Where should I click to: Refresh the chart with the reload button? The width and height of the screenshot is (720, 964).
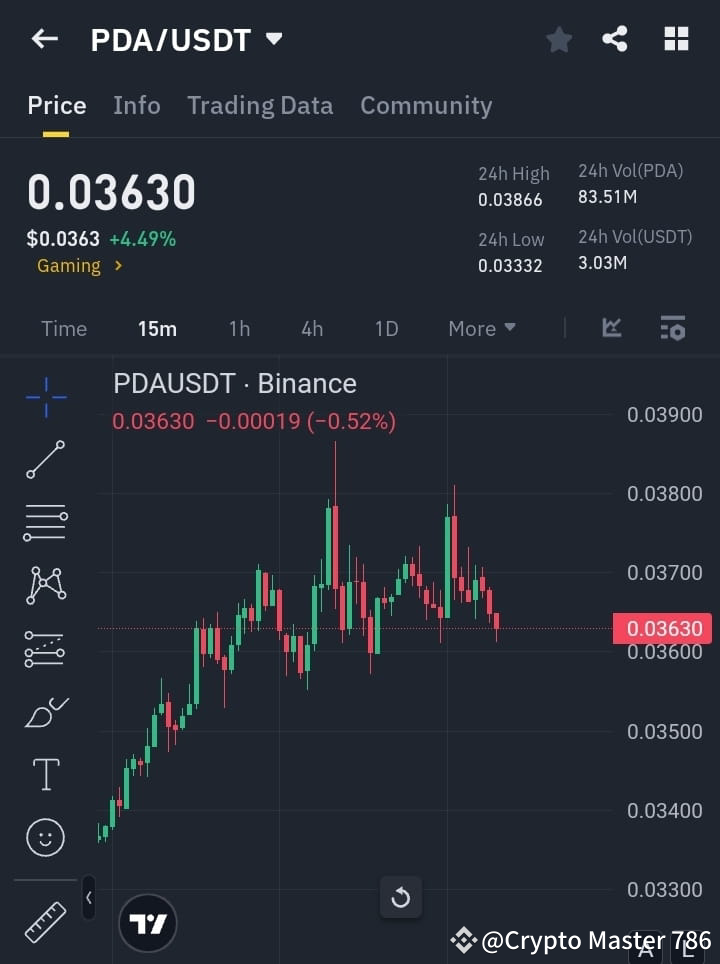[x=401, y=897]
